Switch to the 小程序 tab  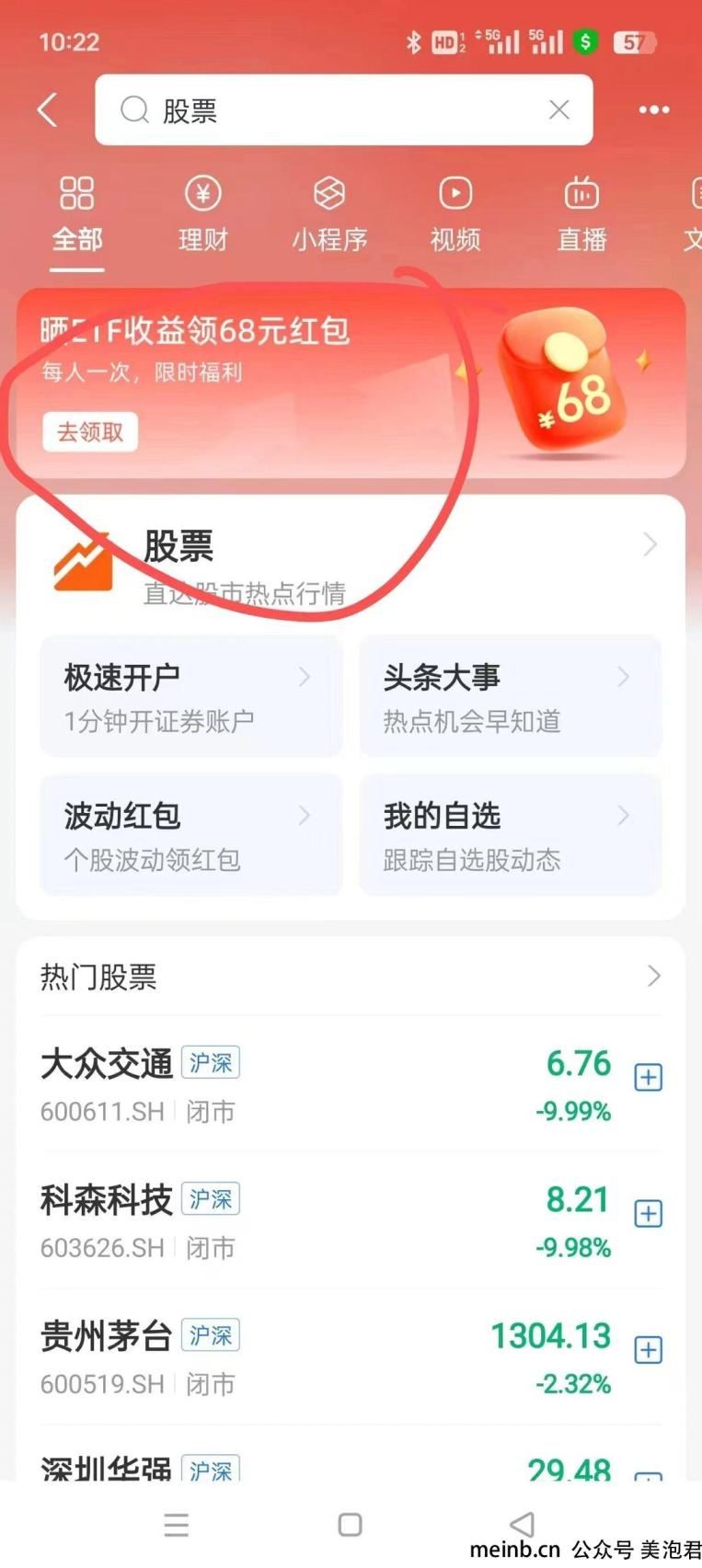pos(329,214)
